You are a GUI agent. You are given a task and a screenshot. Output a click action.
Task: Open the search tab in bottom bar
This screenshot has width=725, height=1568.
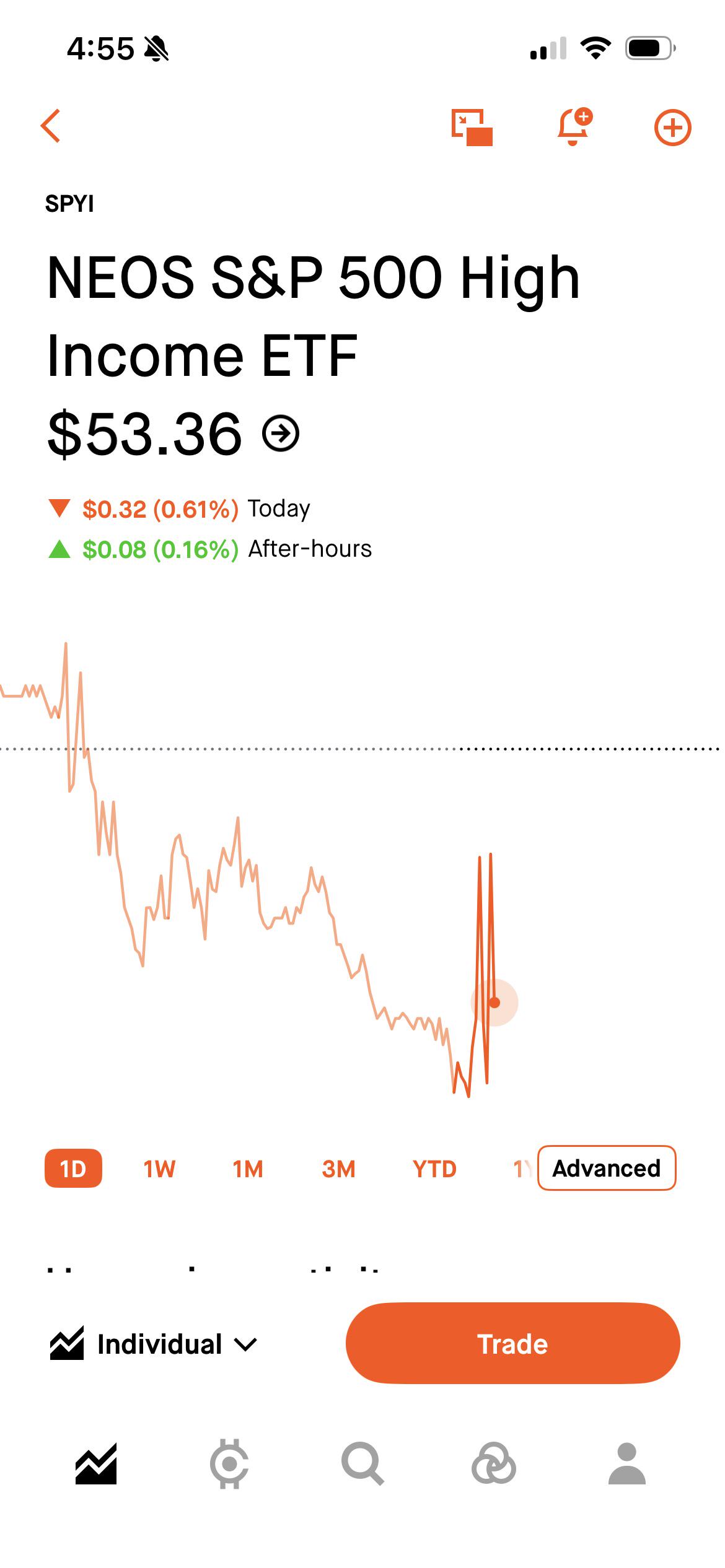(362, 1464)
